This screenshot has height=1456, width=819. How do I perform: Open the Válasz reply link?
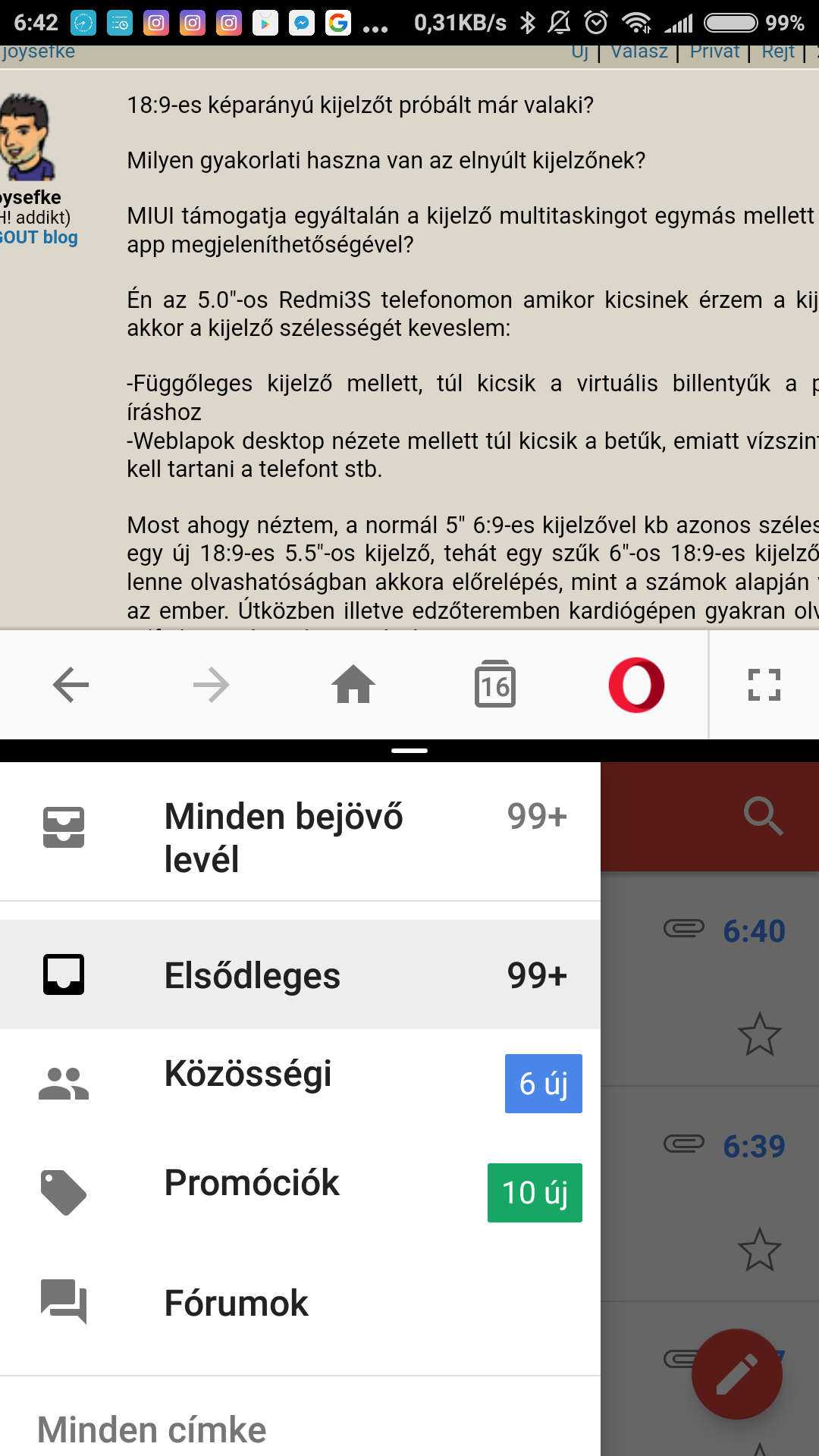click(639, 52)
